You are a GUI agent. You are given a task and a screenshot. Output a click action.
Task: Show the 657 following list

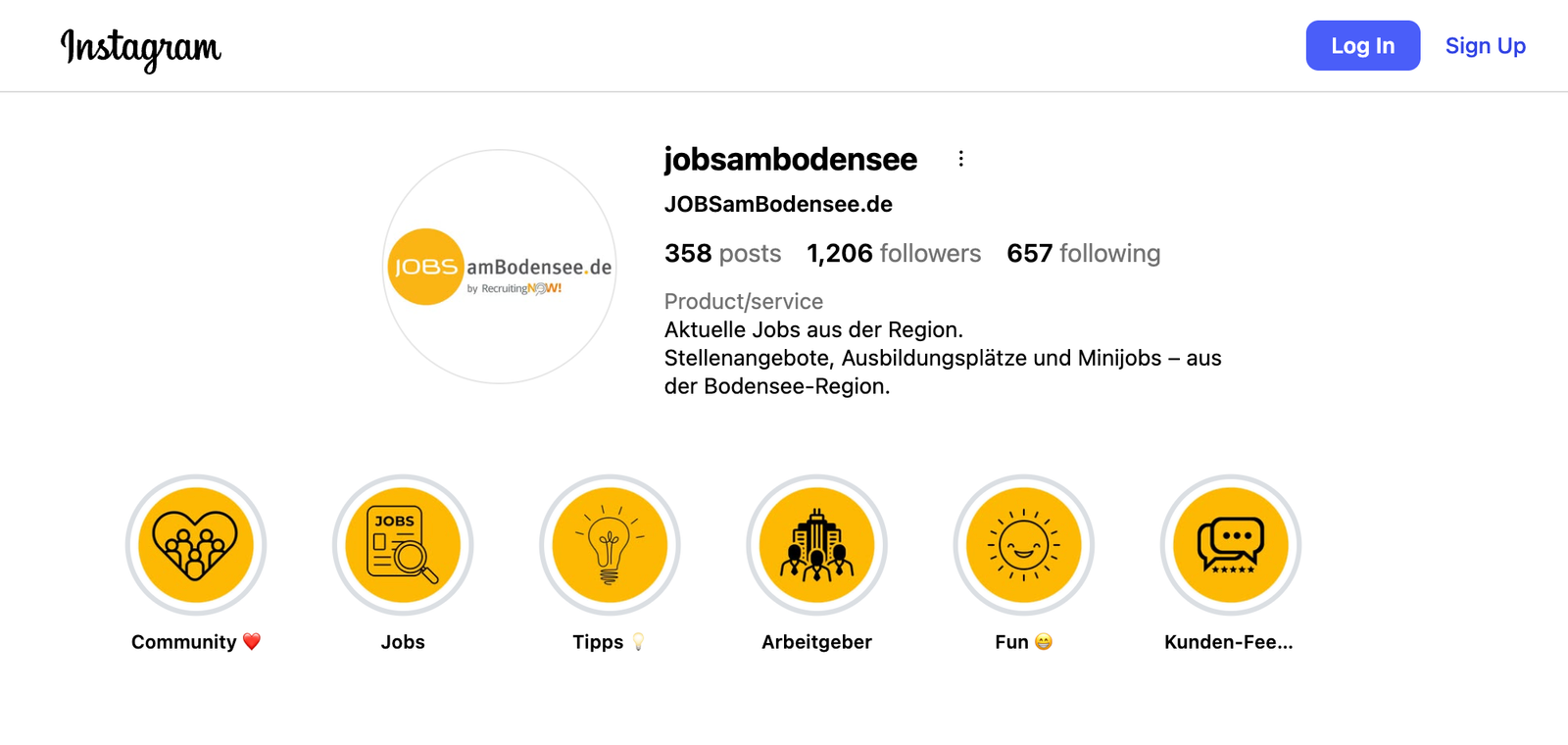click(x=1083, y=254)
